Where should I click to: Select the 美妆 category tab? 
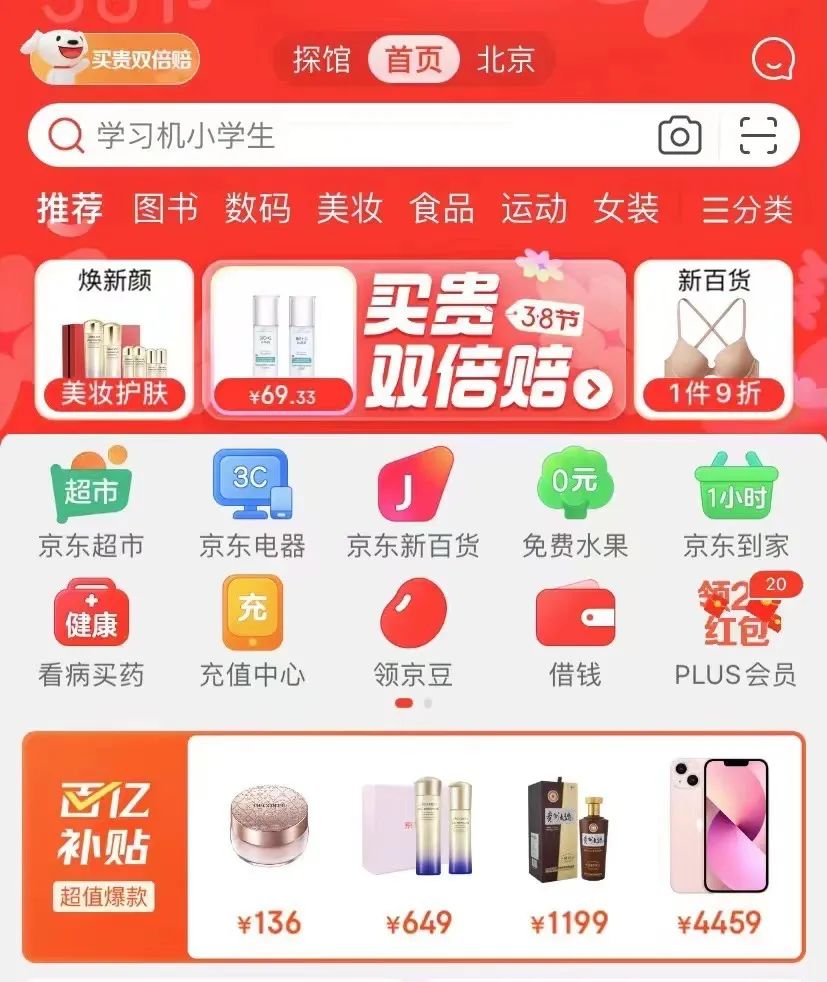point(349,209)
